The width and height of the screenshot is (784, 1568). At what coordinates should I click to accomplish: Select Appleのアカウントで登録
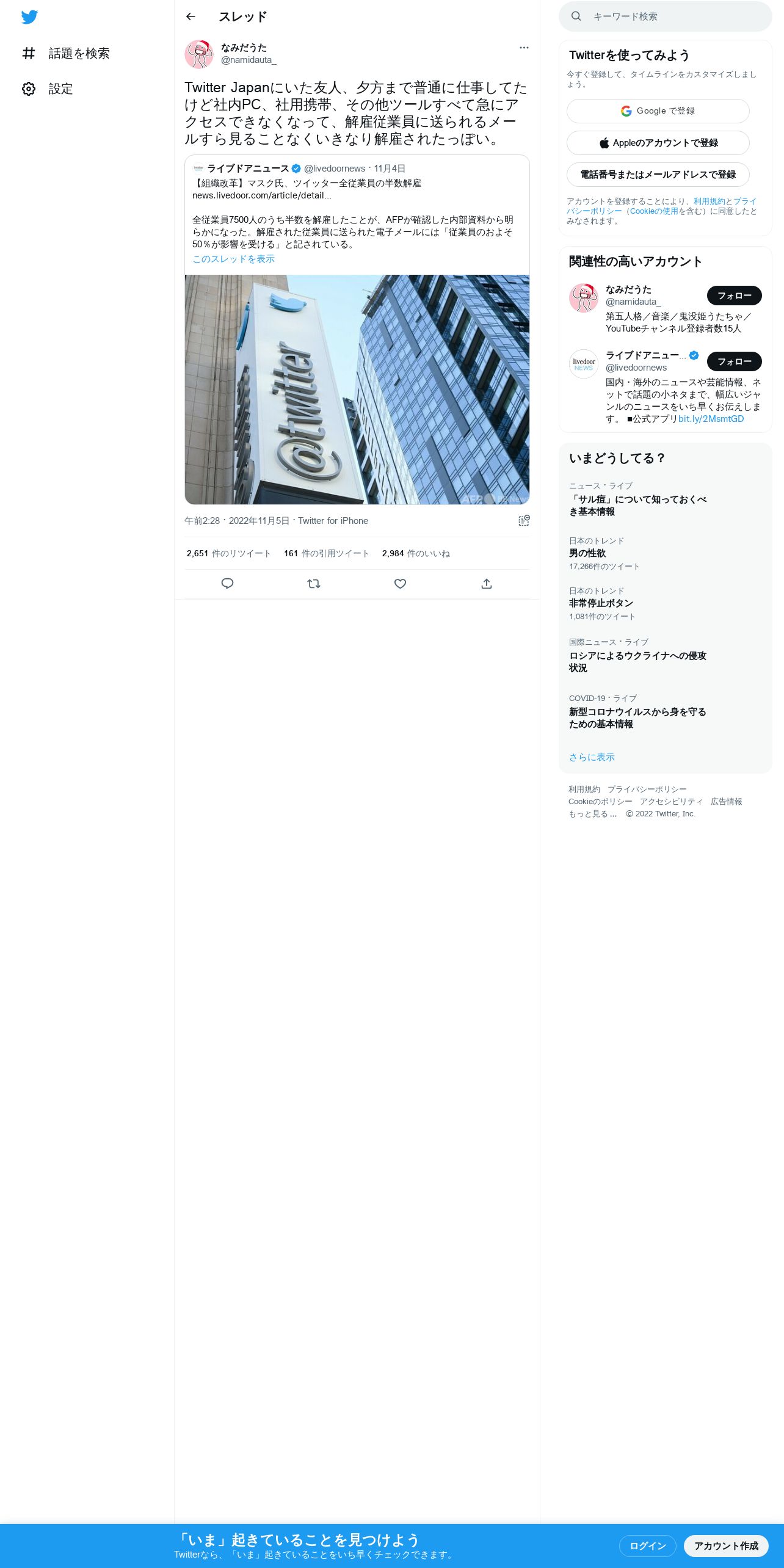tap(658, 143)
